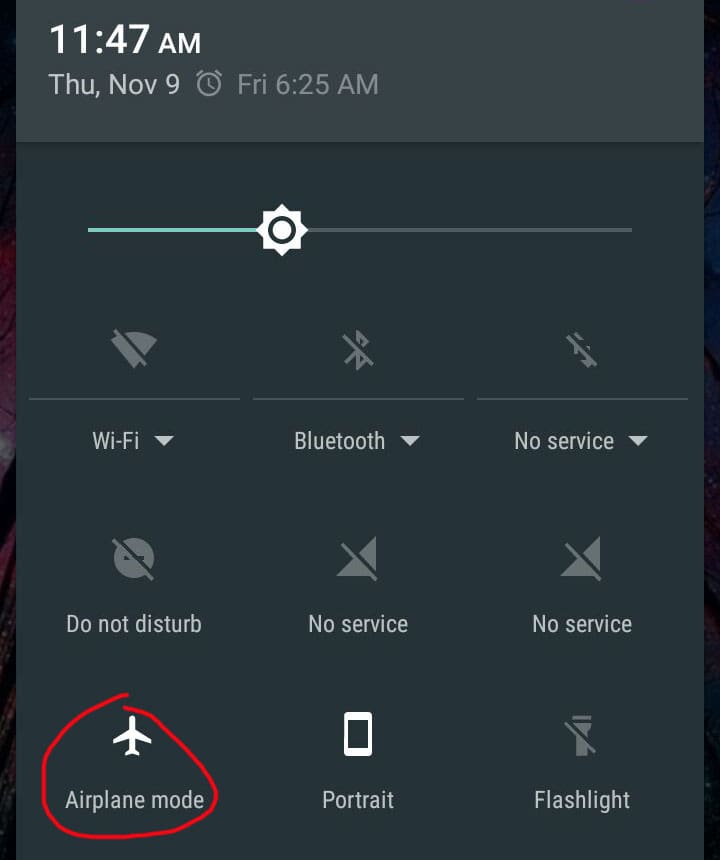Expand the Wi-Fi dropdown label

coord(133,441)
